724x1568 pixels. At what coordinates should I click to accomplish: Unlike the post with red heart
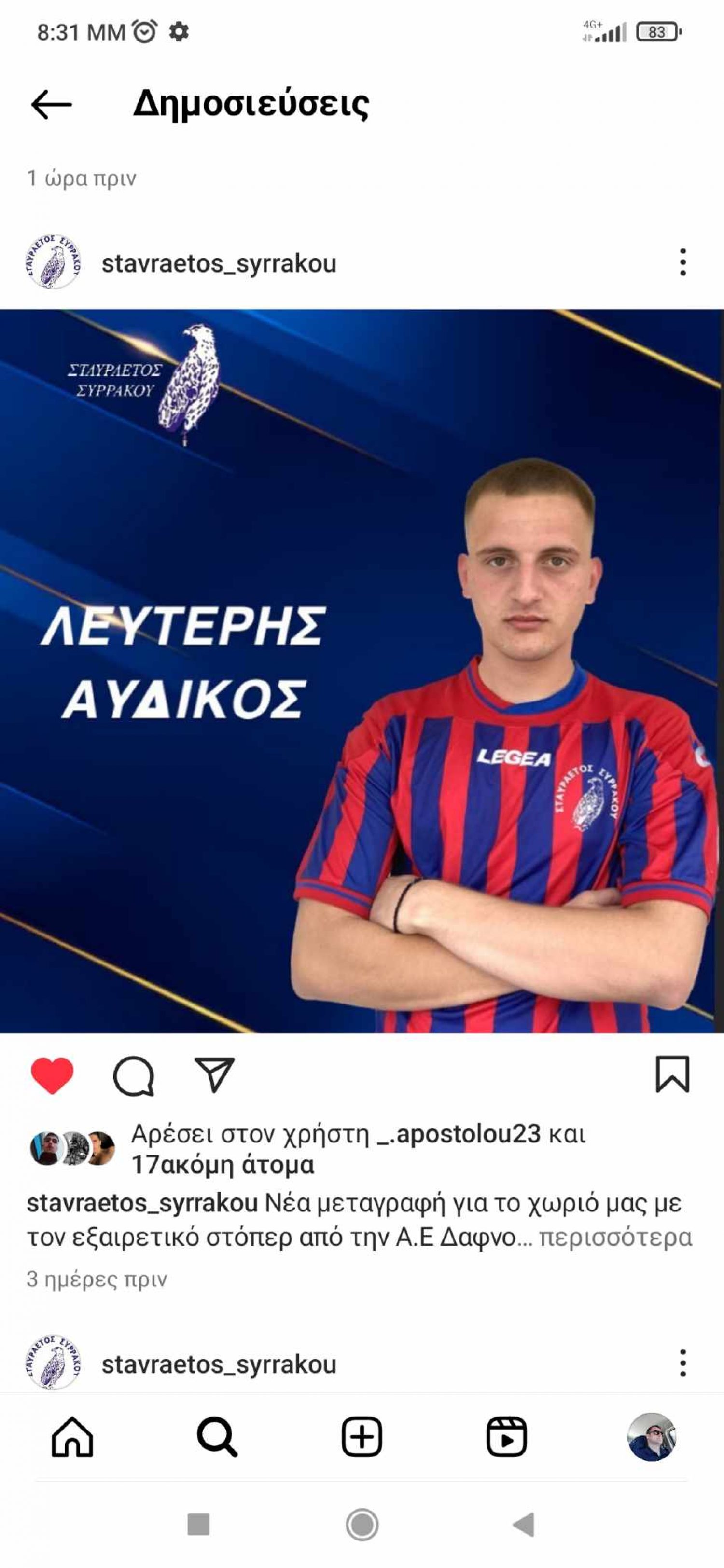click(52, 1075)
